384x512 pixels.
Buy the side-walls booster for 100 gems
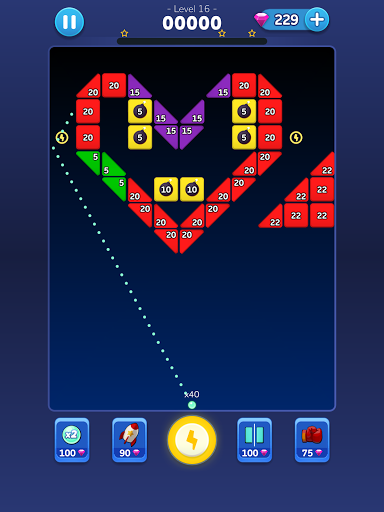point(255,440)
